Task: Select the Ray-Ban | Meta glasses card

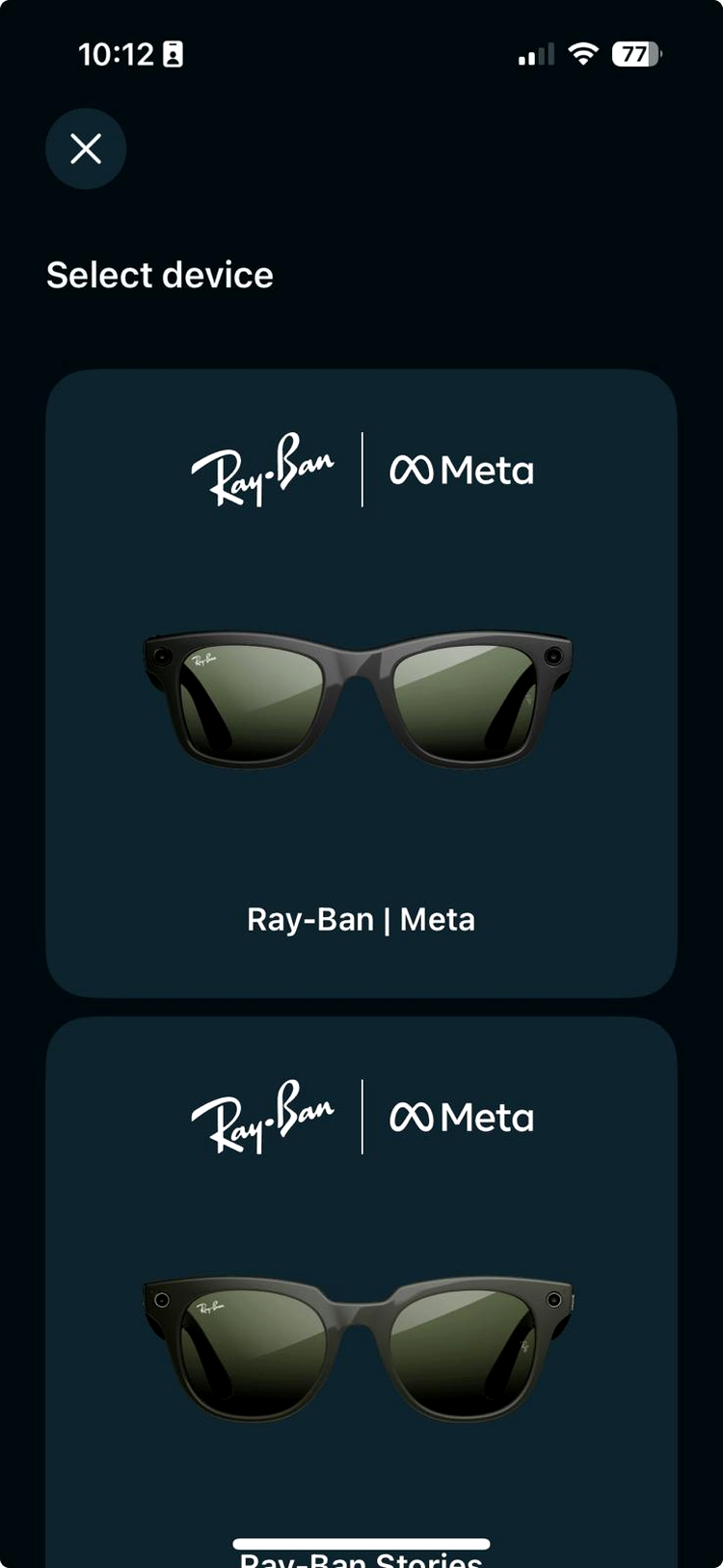Action: pos(361,683)
